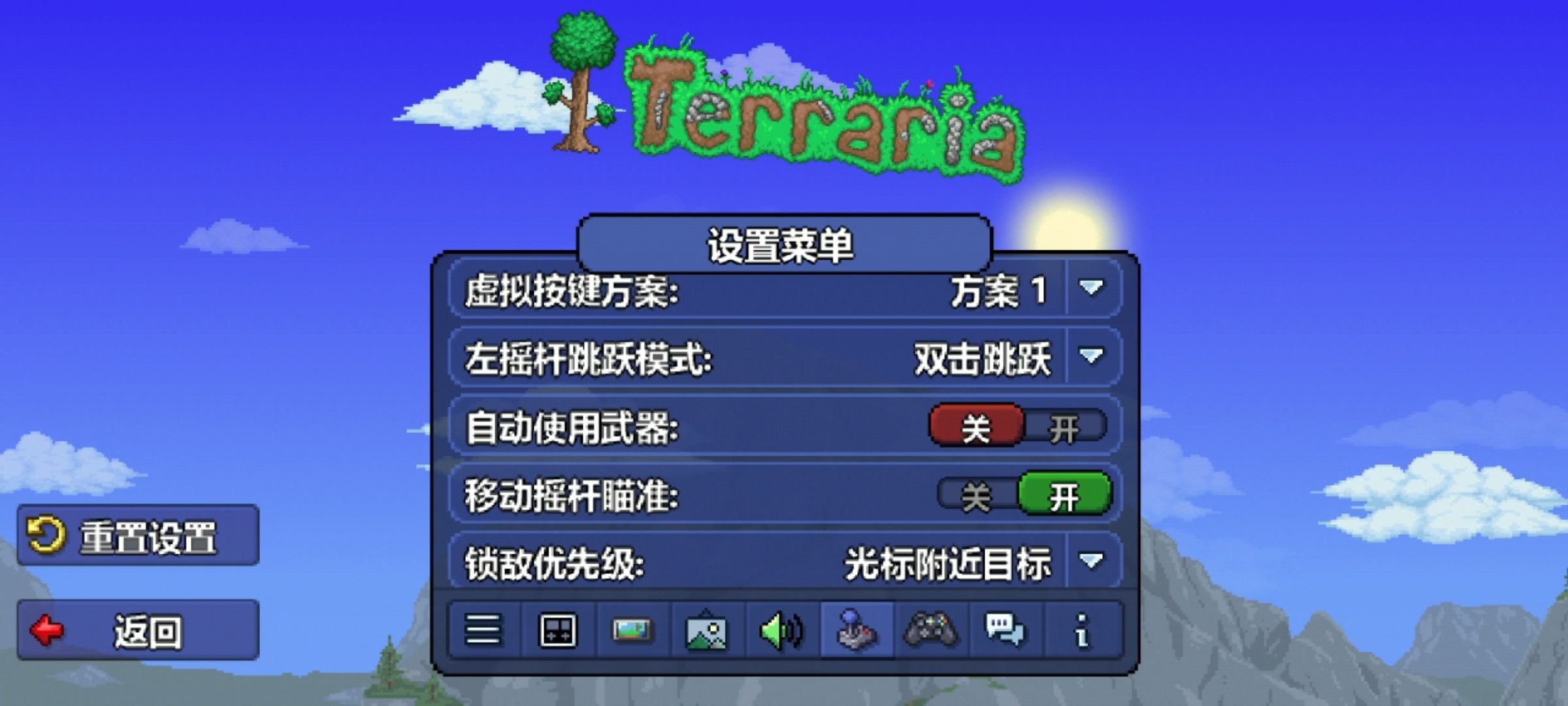Tap the 重置设置 button
The height and width of the screenshot is (706, 1568).
(x=138, y=536)
